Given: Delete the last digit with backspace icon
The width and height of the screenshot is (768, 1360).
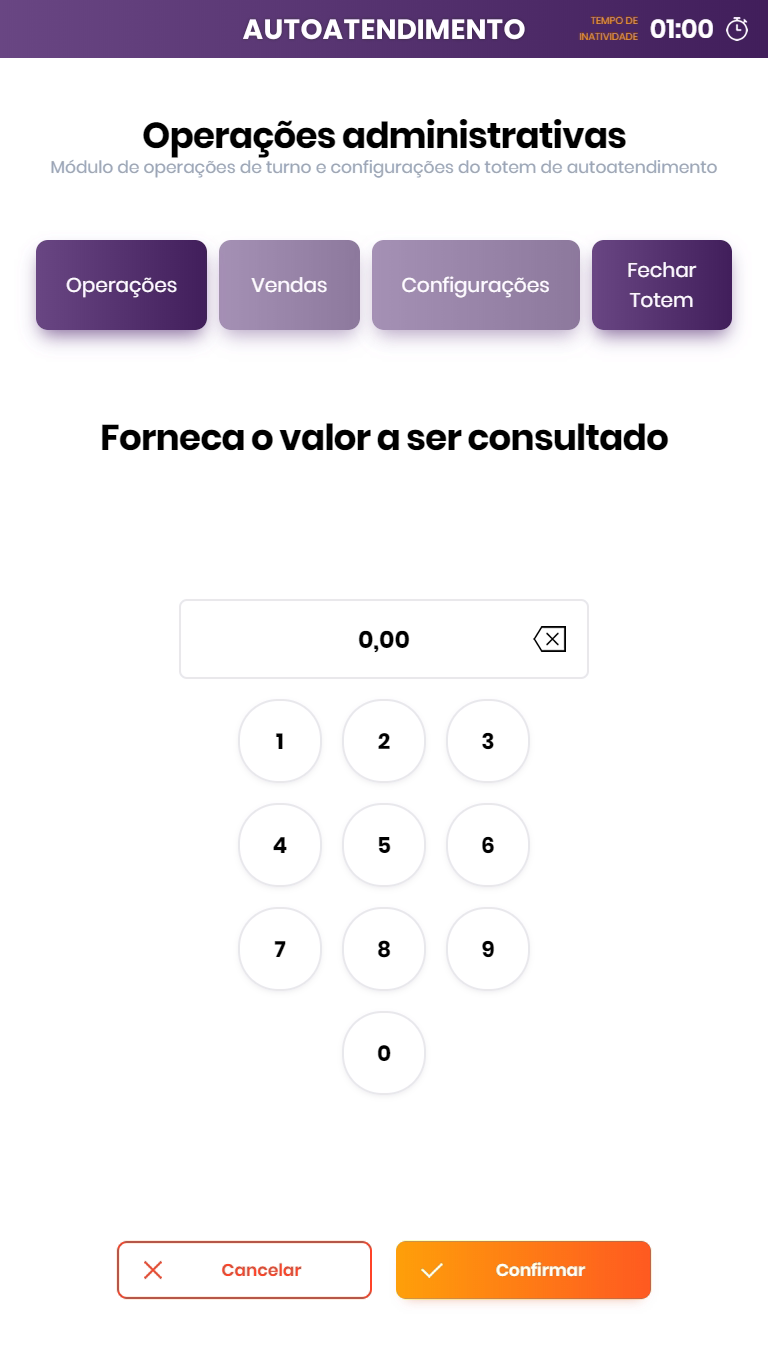Looking at the screenshot, I should (x=550, y=639).
